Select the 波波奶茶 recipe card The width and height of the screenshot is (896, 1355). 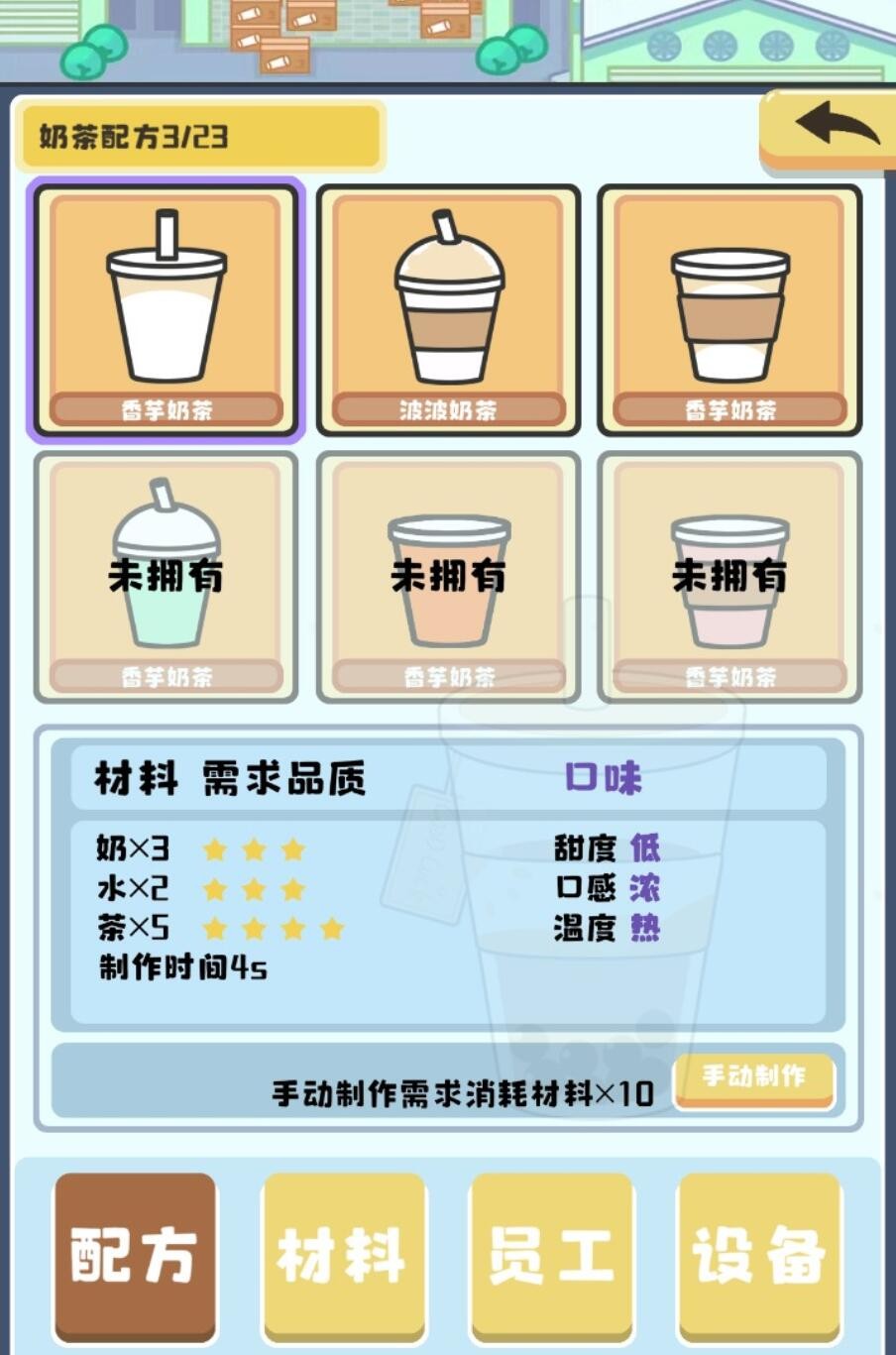(x=448, y=309)
